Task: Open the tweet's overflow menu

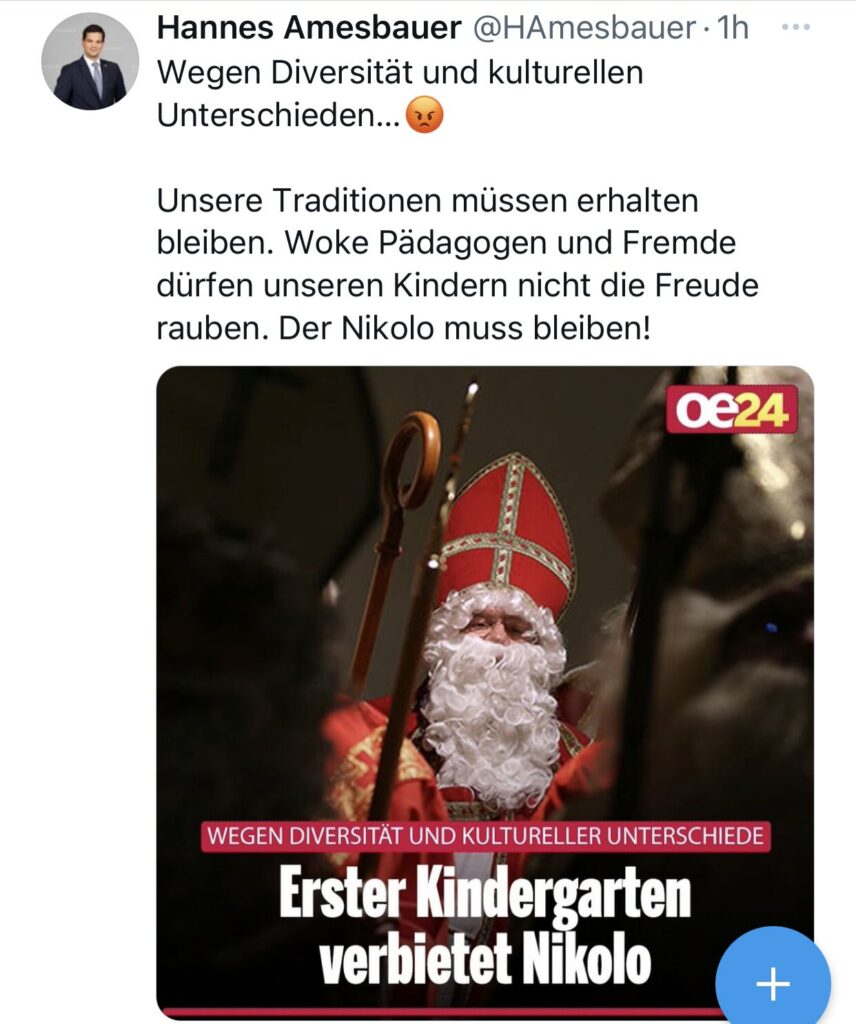Action: coord(796,27)
